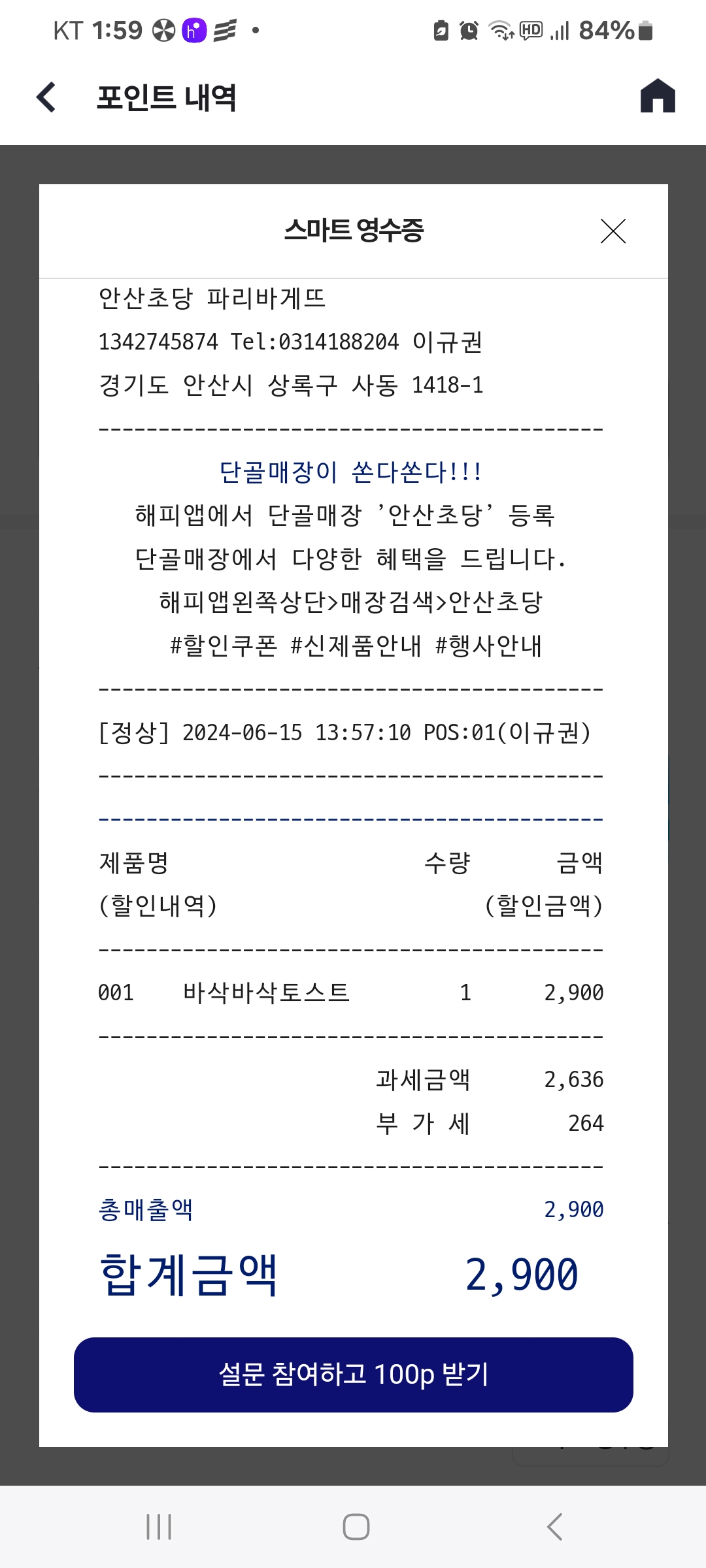Viewport: 706px width, 1568px height.
Task: Tap the 설문 참여하고 100p 받기 button
Action: coord(353,1375)
